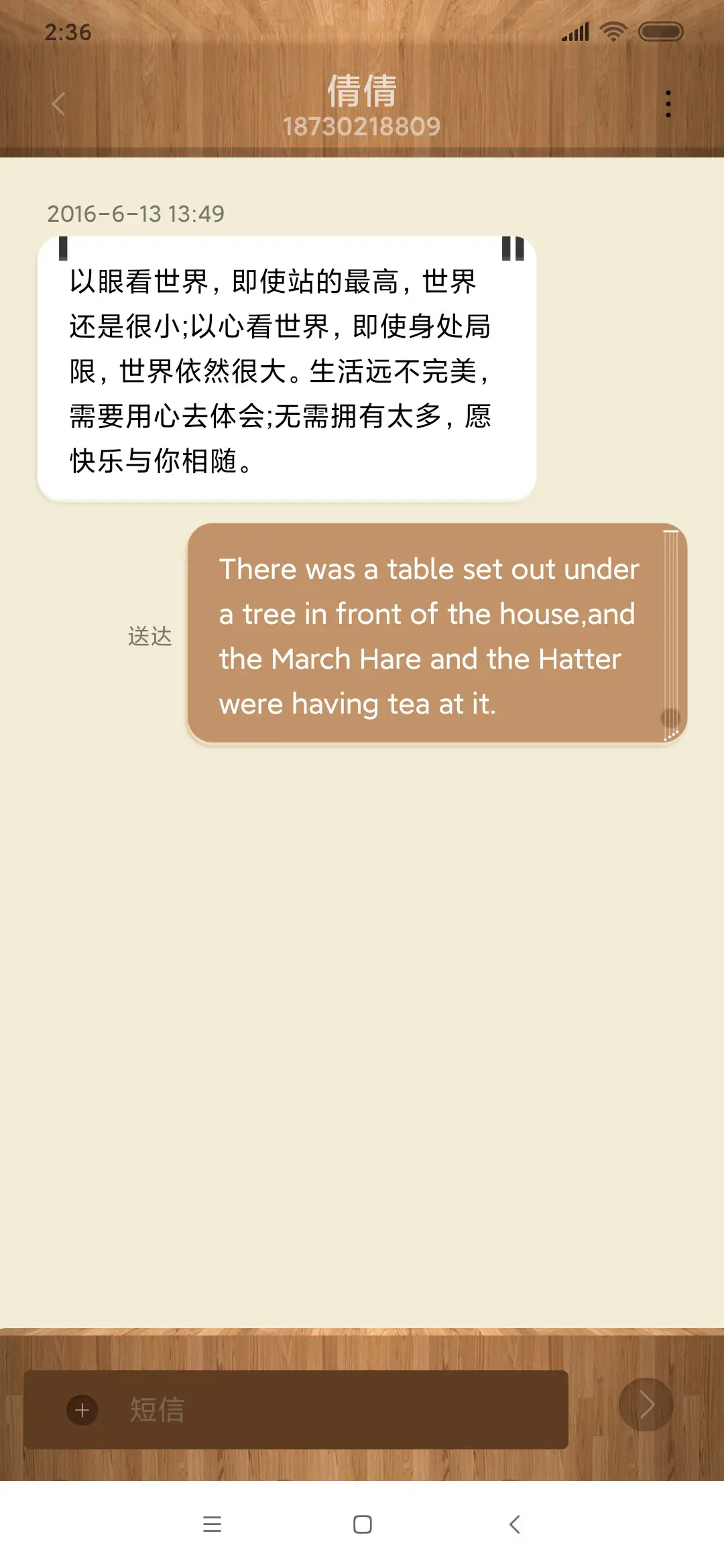Tap the clock showing 2:36
The width and height of the screenshot is (724, 1568).
[x=67, y=31]
